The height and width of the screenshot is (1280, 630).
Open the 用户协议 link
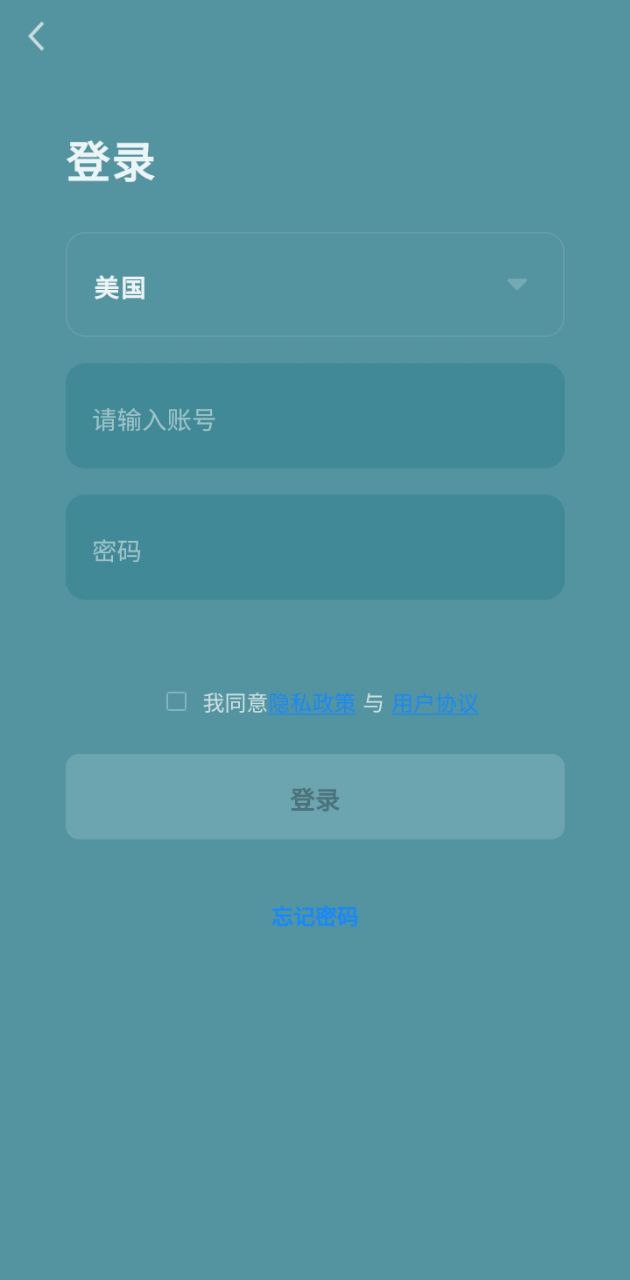coord(435,703)
